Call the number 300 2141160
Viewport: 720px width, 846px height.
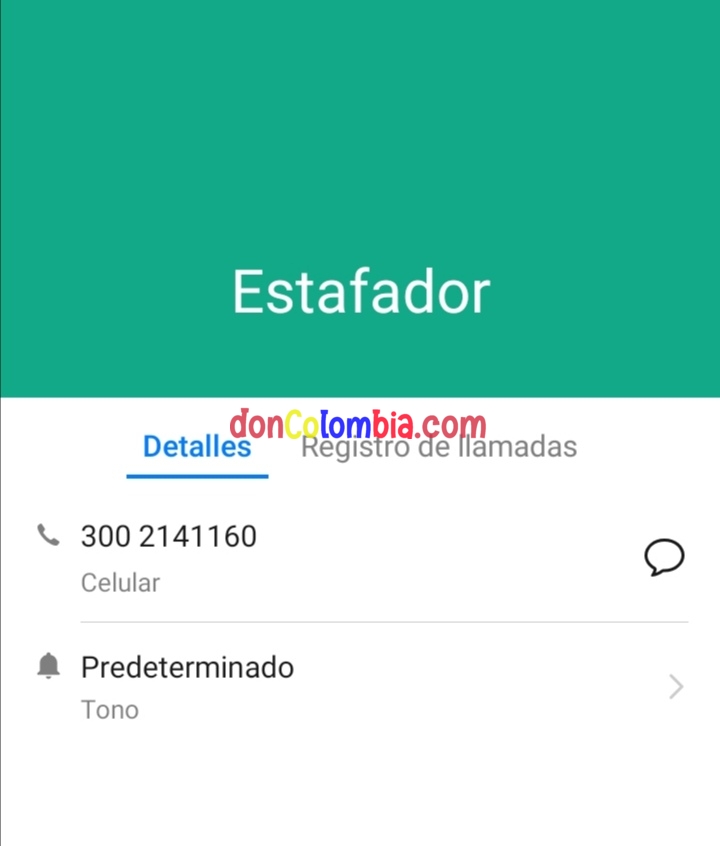point(168,537)
